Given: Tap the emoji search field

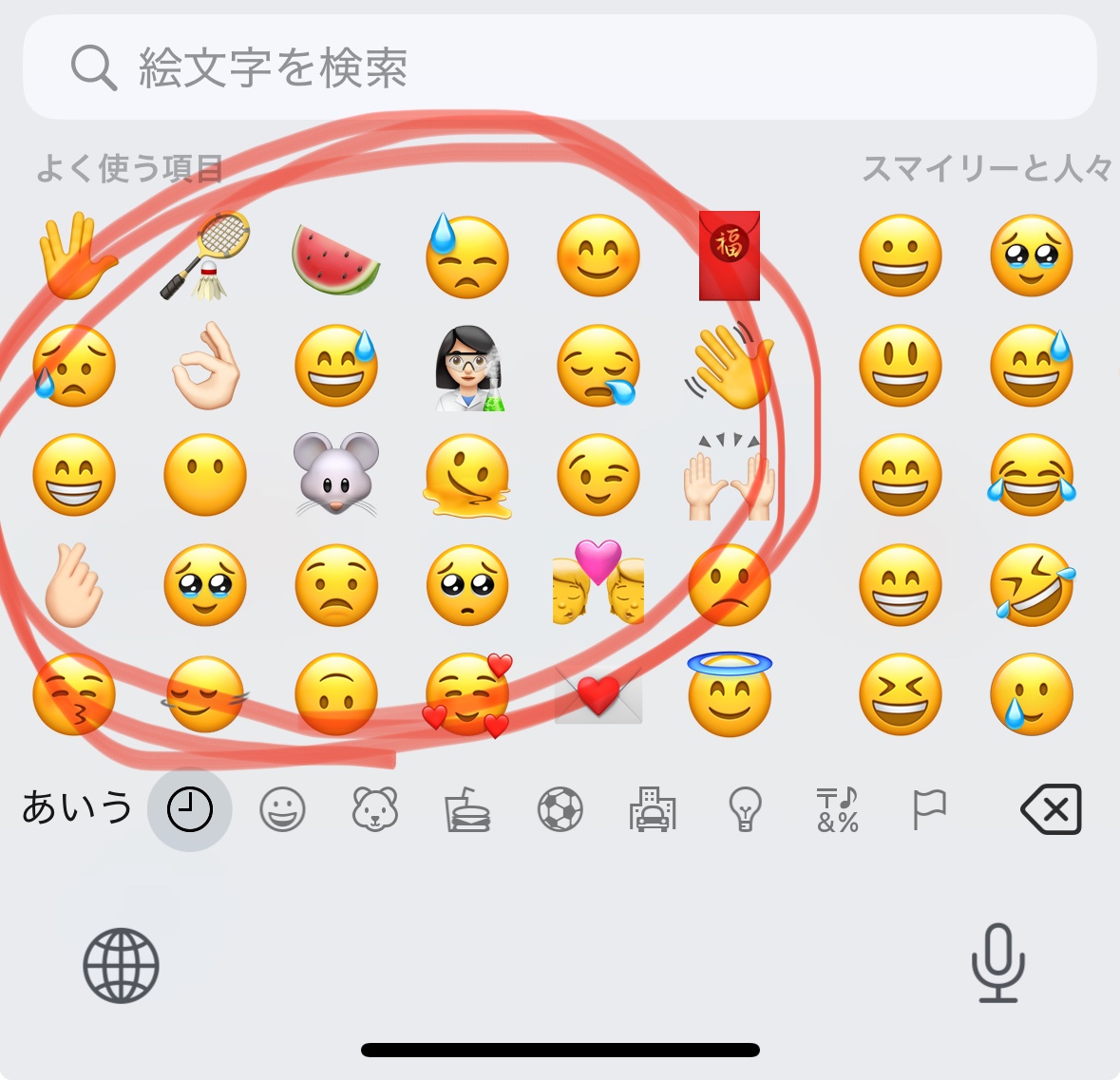Looking at the screenshot, I should pos(559,67).
